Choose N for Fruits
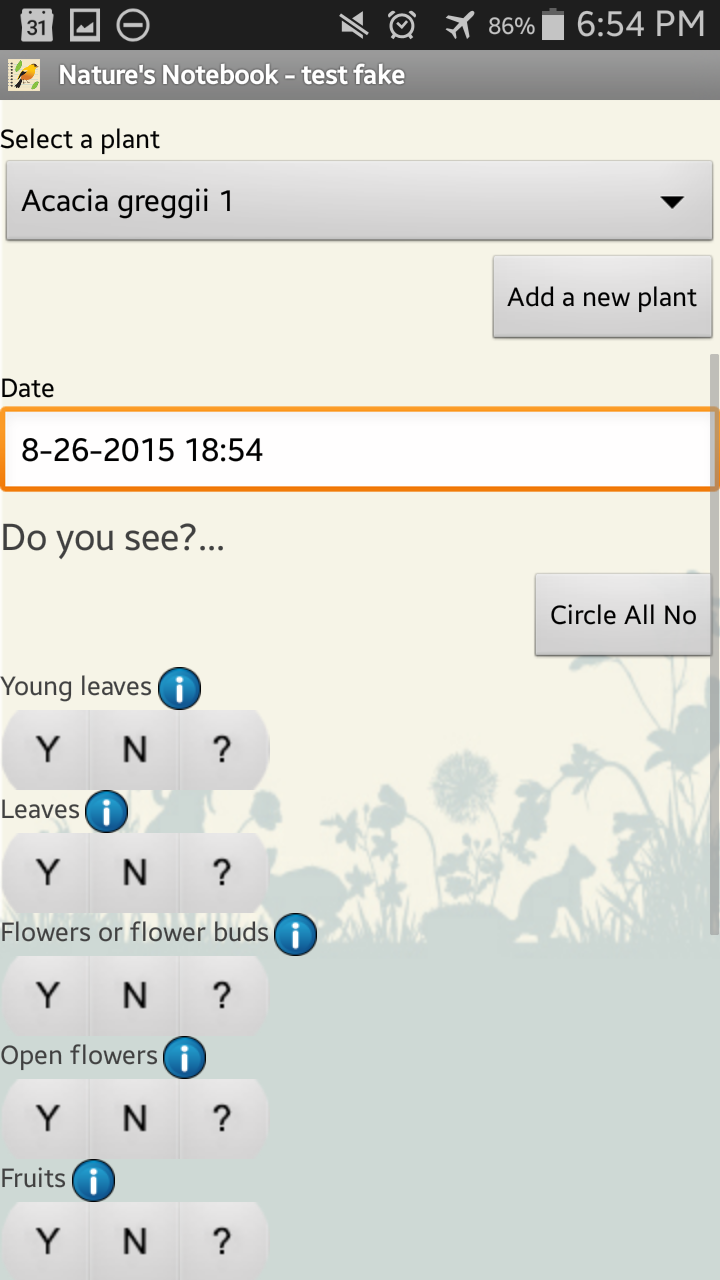720x1280 pixels. pos(135,1241)
